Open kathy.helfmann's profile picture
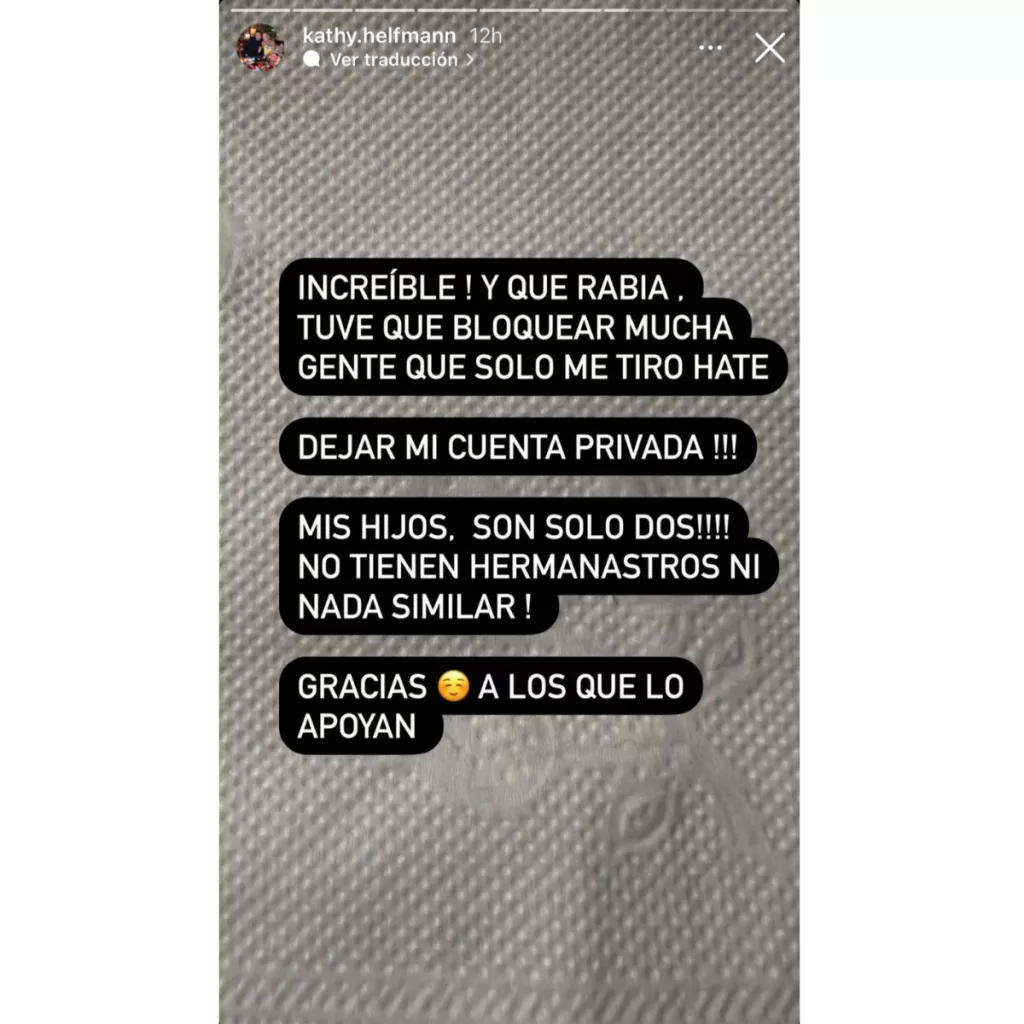1024x1024 pixels. (260, 47)
